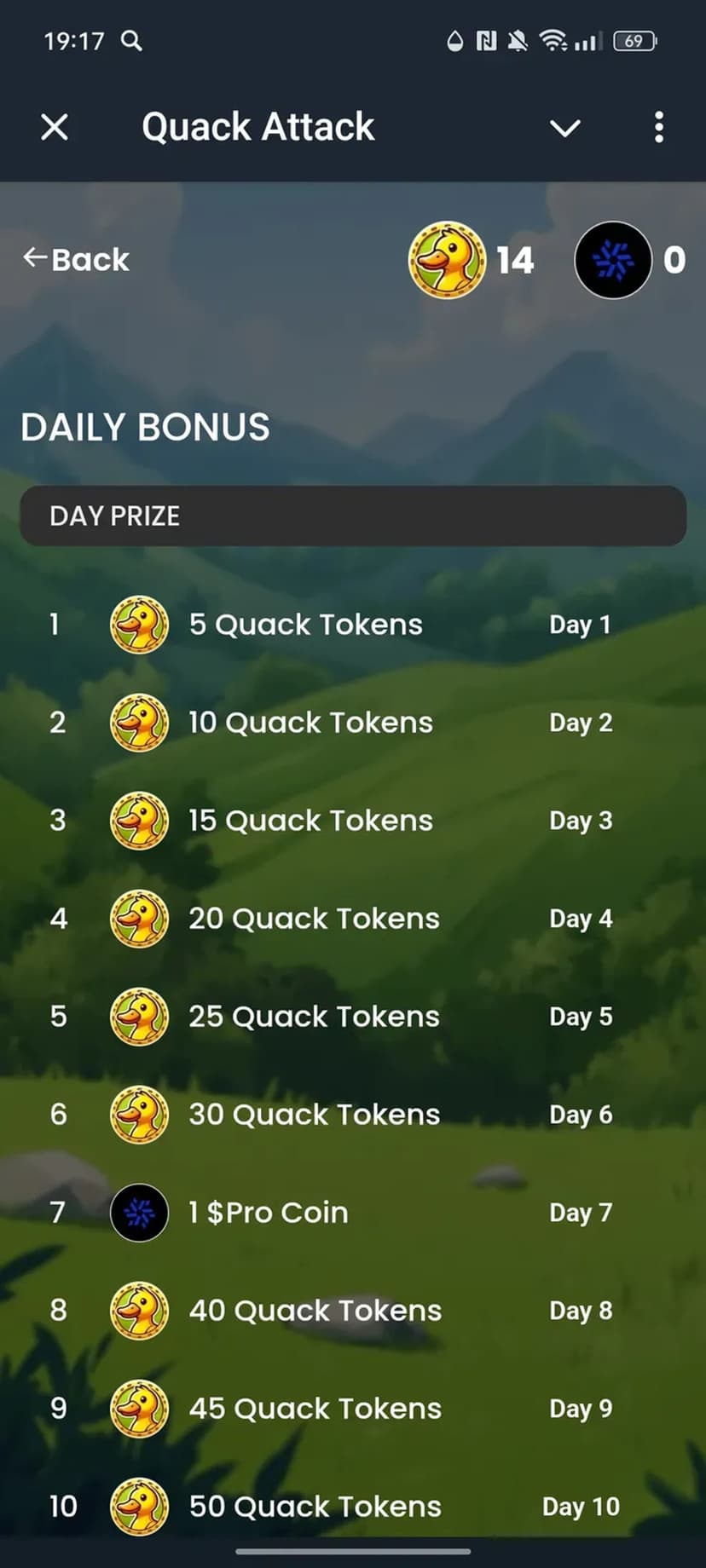Expand the chevron dropdown in the header
The height and width of the screenshot is (1568, 706).
coord(564,128)
